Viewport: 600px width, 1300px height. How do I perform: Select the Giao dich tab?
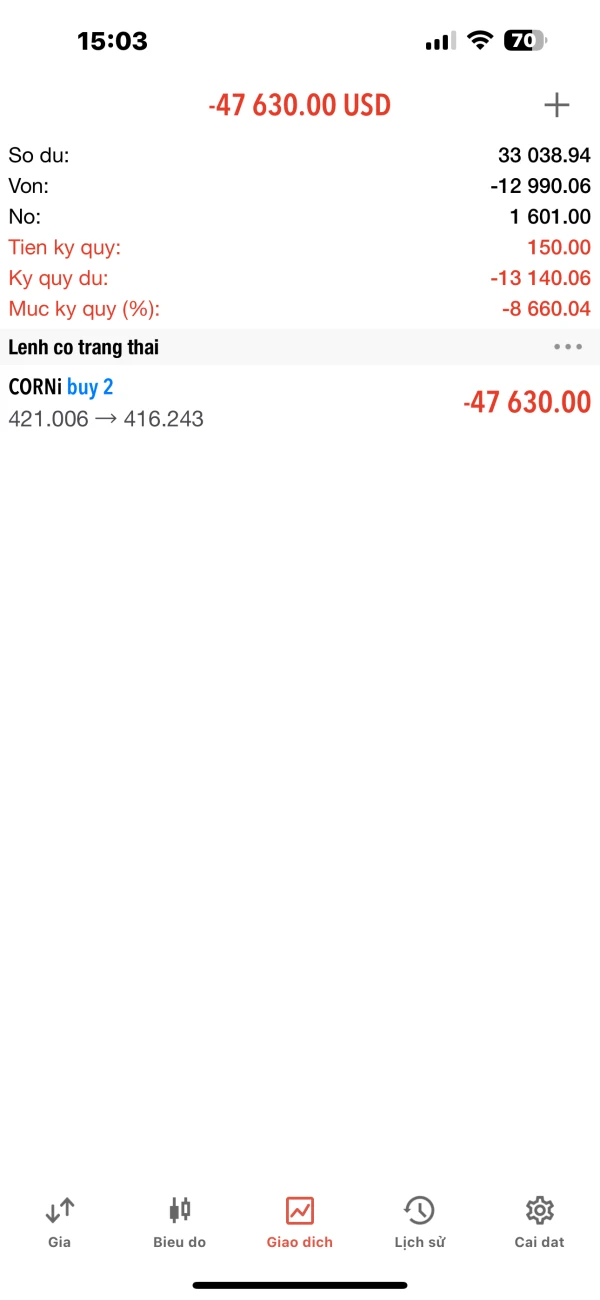[300, 1222]
